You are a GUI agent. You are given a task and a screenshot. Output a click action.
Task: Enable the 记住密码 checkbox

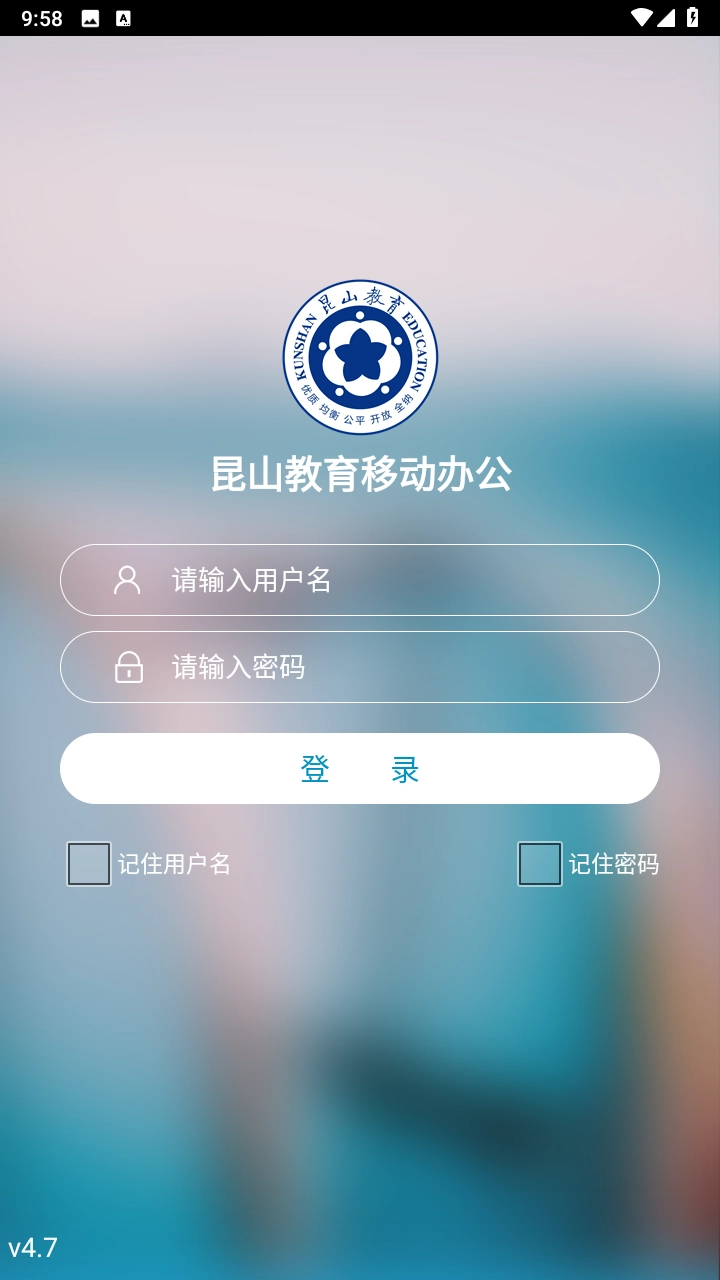click(x=540, y=864)
